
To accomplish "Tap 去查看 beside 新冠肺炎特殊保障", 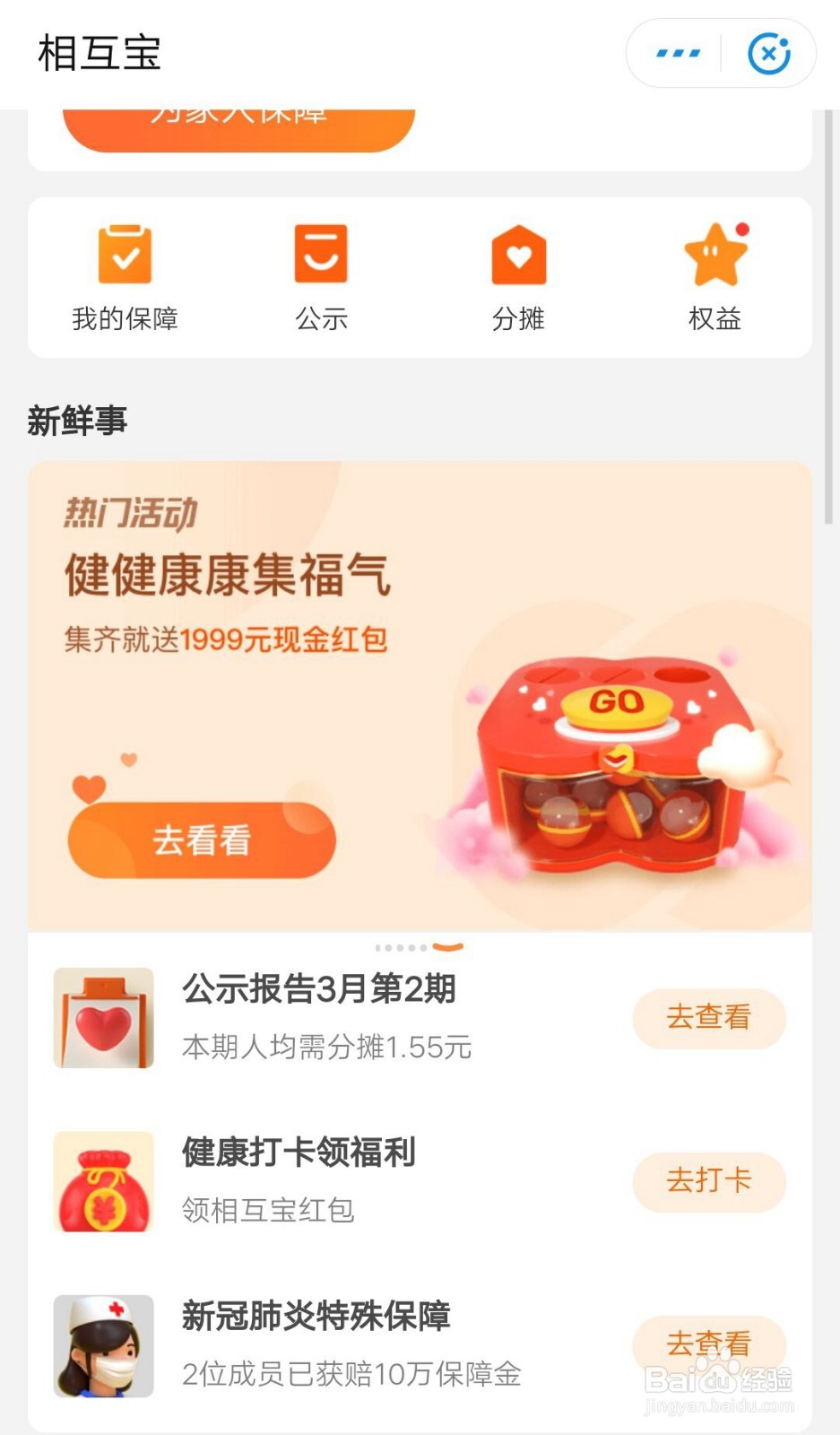I will point(709,1345).
